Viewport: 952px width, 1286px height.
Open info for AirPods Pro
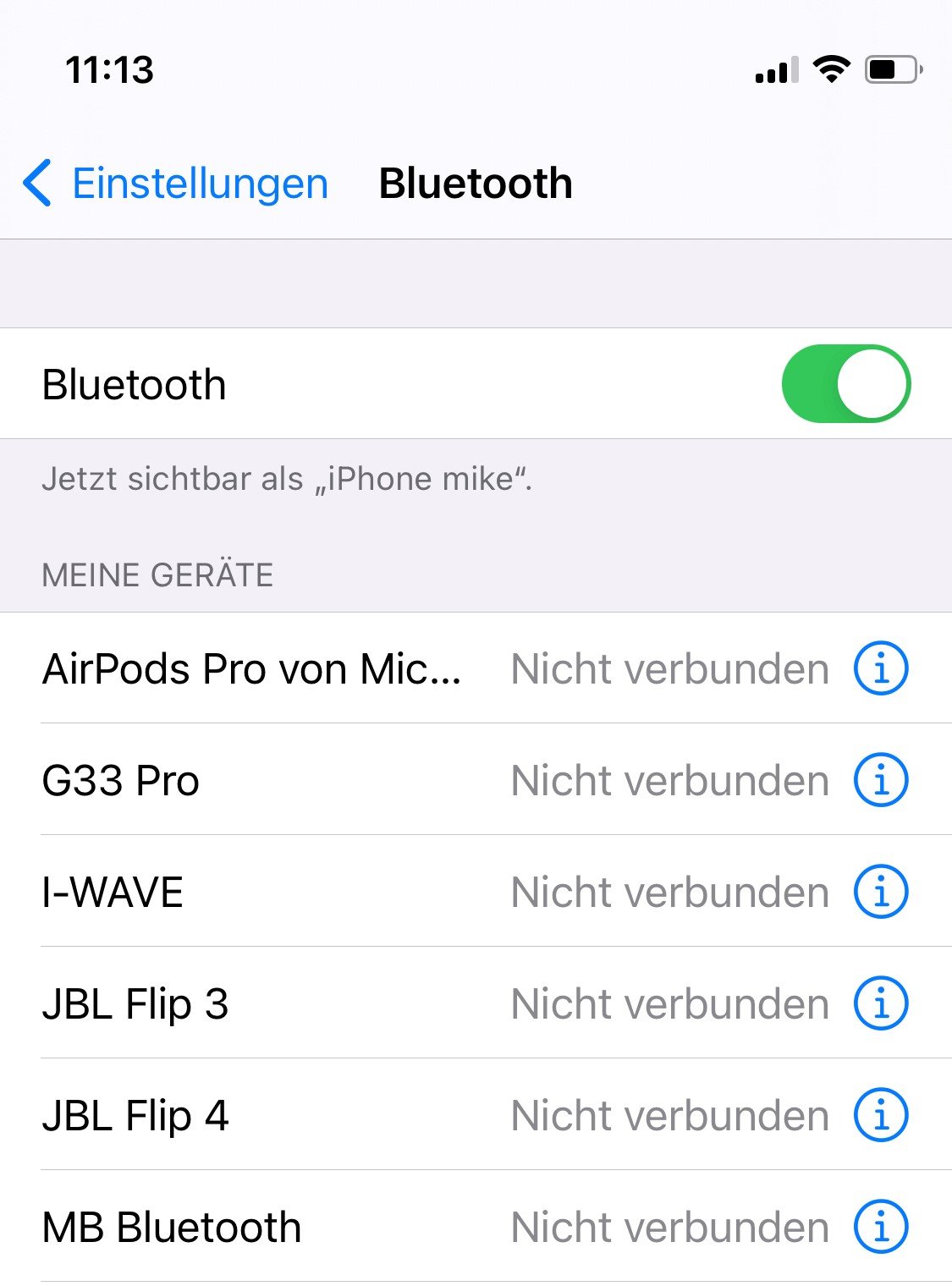click(880, 668)
